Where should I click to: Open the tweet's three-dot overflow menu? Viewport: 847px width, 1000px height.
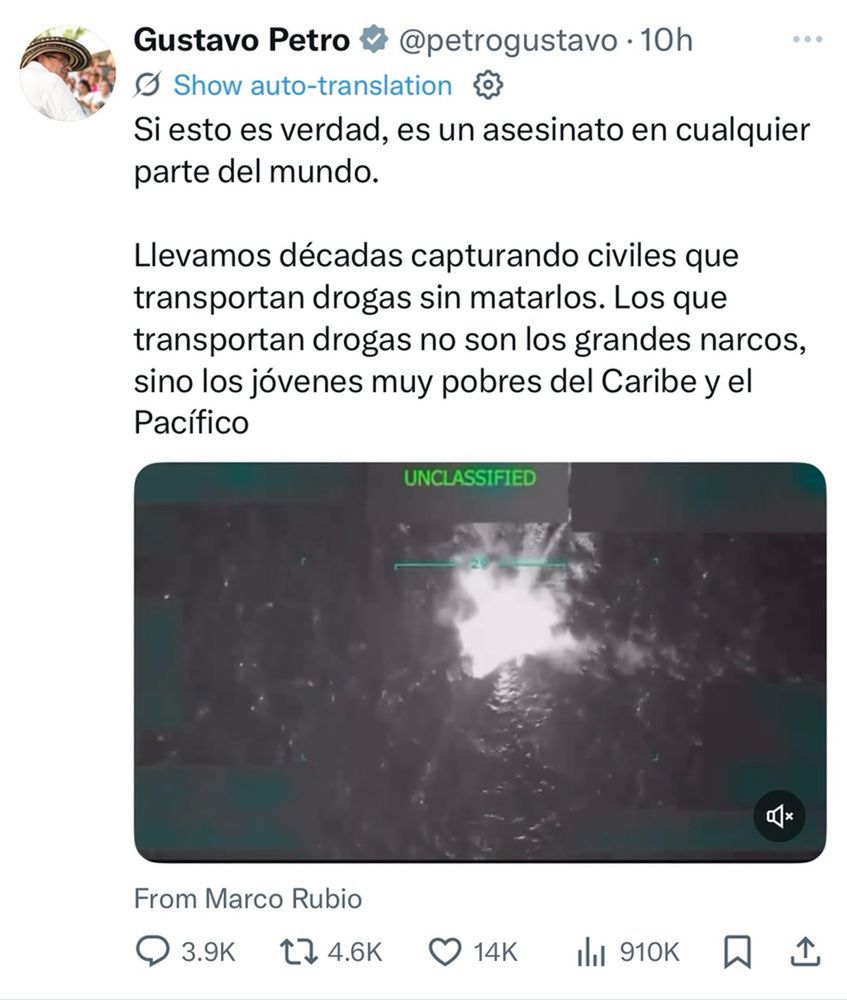tap(807, 40)
